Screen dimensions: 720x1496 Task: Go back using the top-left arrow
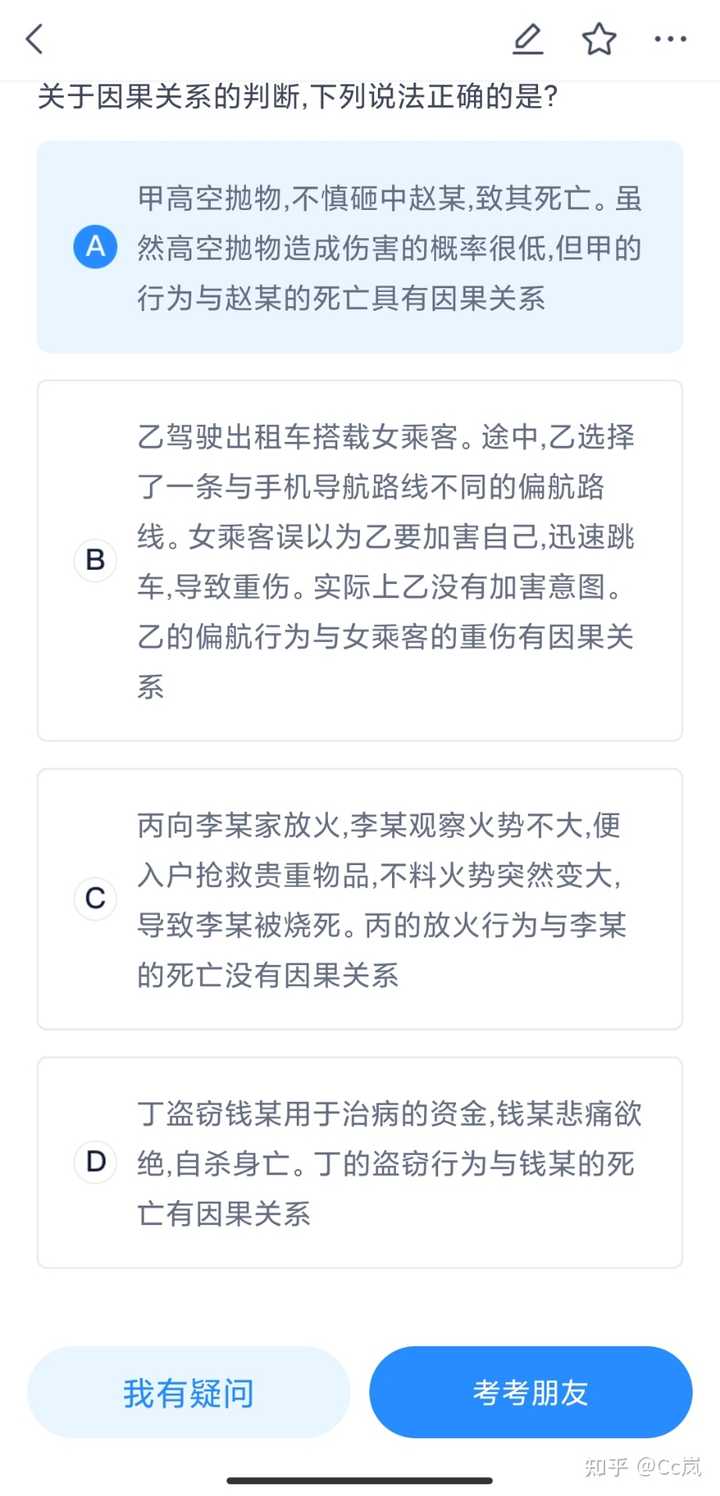click(34, 40)
